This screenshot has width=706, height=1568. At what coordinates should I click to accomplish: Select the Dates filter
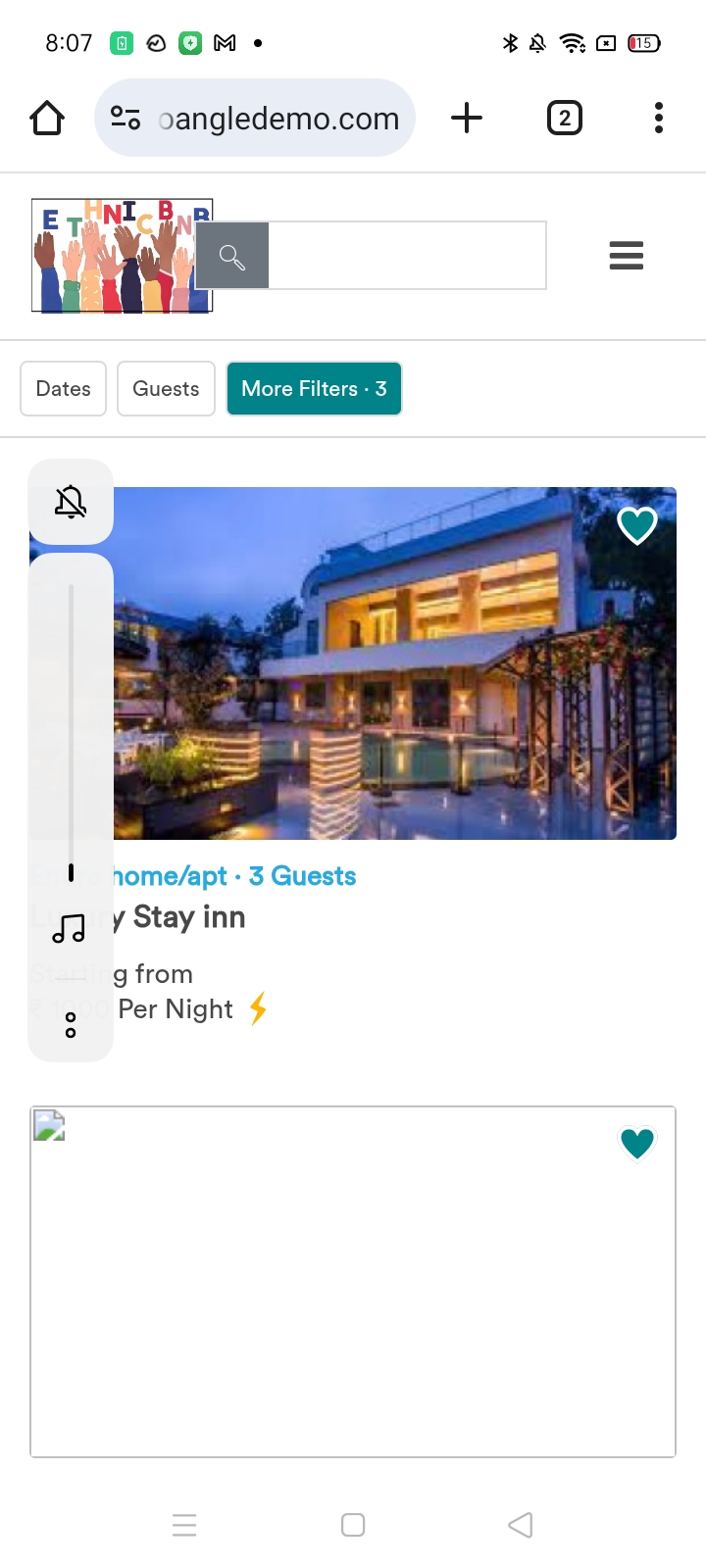click(64, 389)
